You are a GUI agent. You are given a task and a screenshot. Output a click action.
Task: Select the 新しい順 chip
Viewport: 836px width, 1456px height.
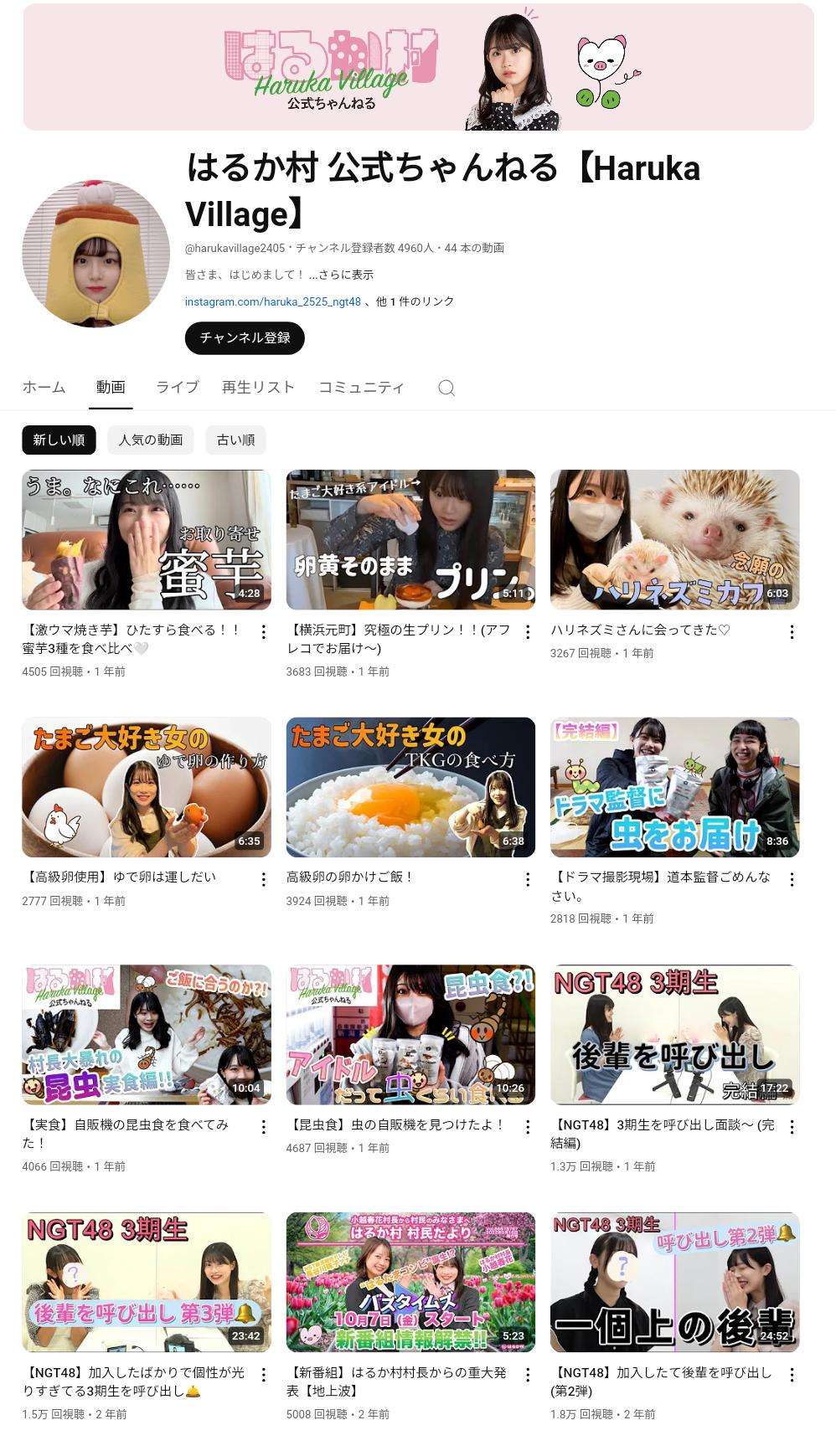point(59,440)
